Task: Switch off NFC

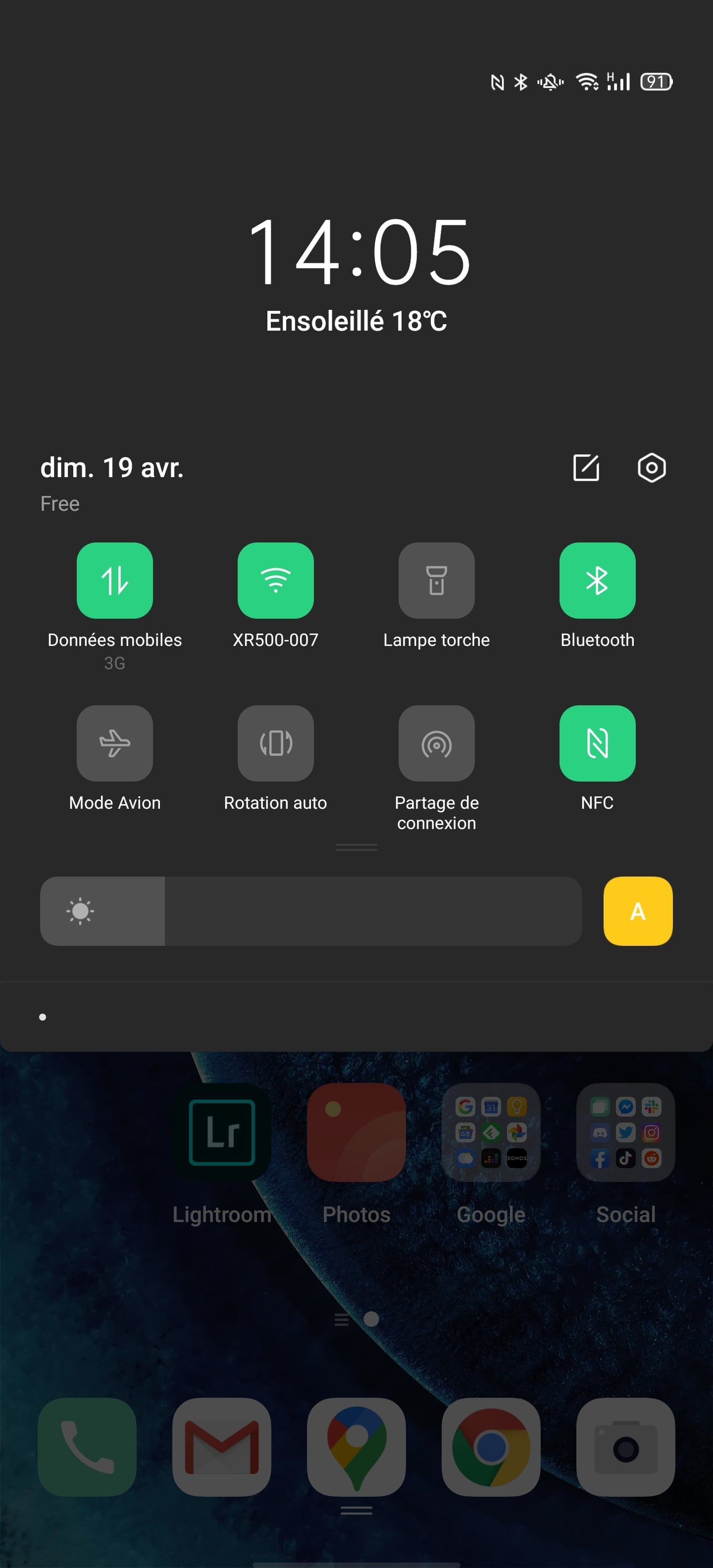Action: pyautogui.click(x=597, y=742)
